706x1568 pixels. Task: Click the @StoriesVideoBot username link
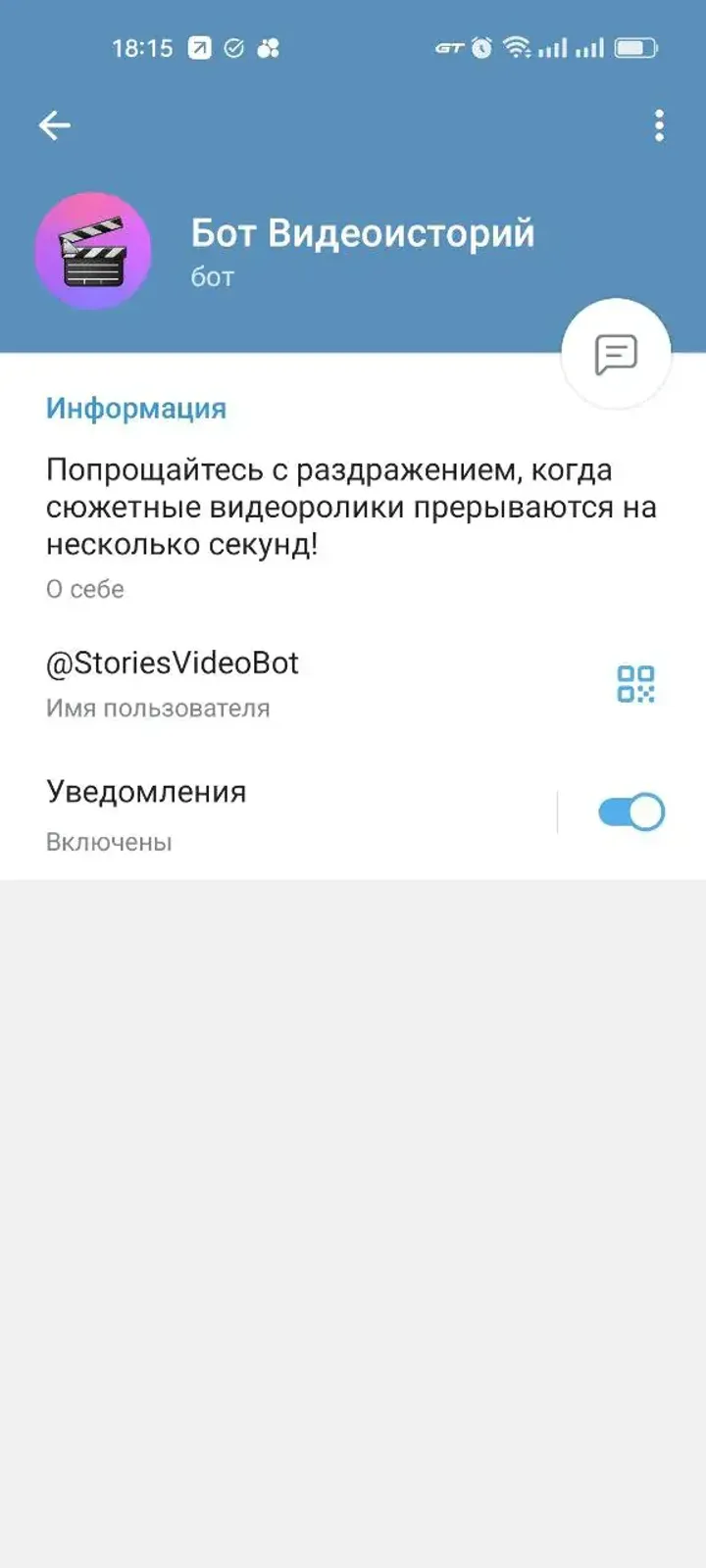click(x=172, y=662)
